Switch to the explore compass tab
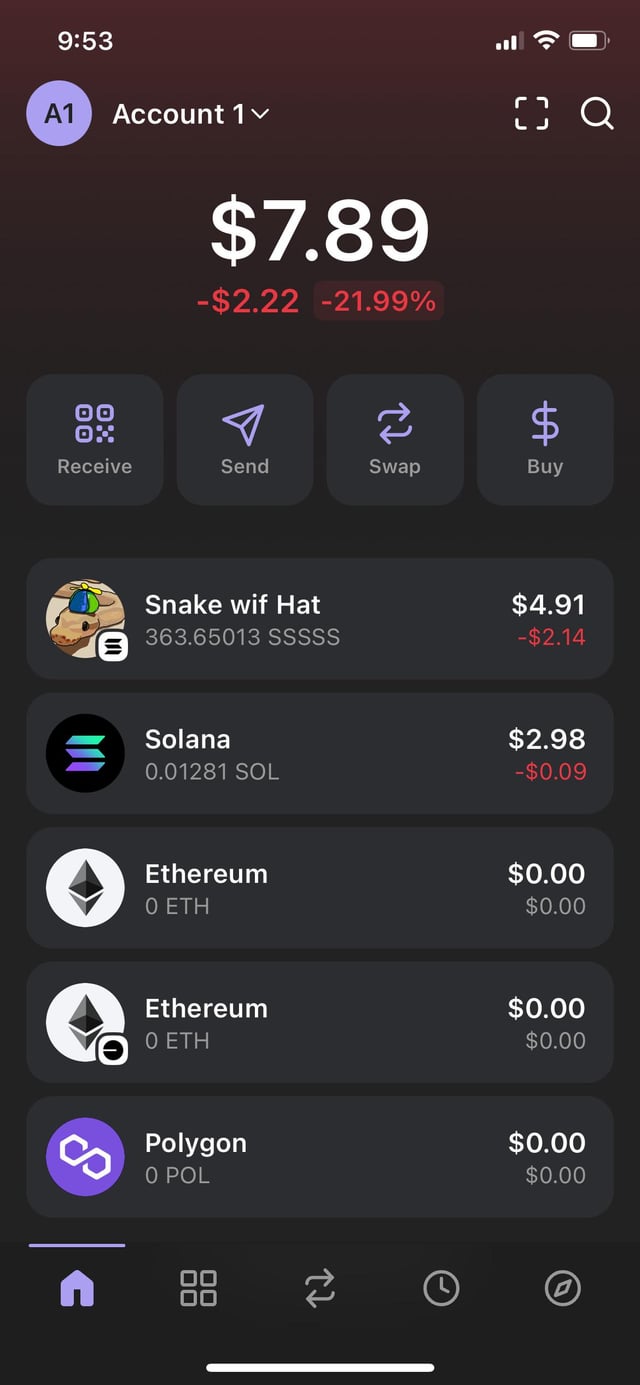 coord(562,1288)
